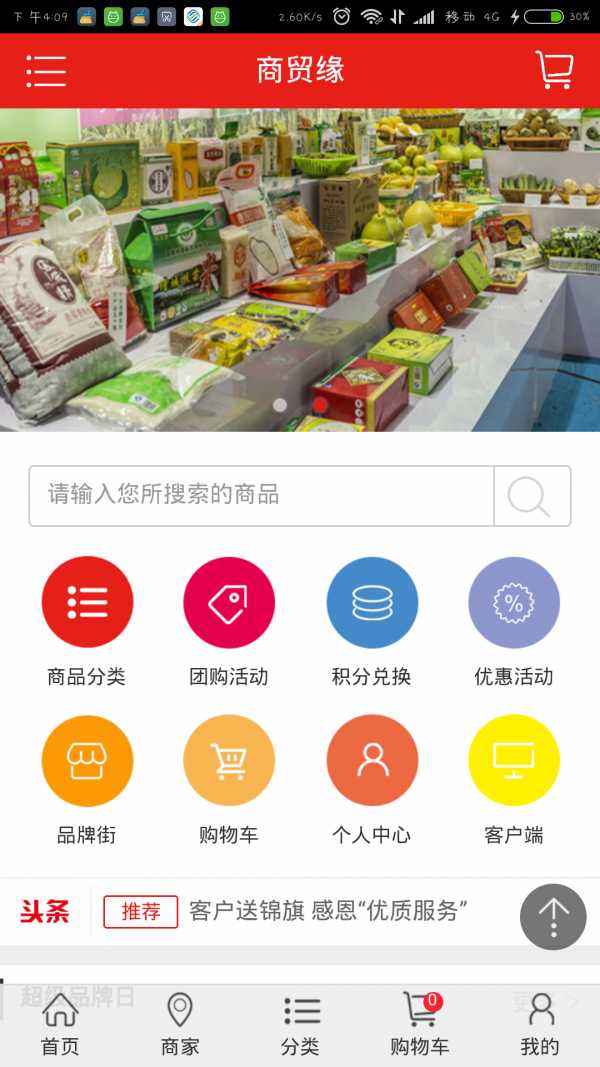The height and width of the screenshot is (1067, 600).
Task: Open 团购活动 group buying
Action: pos(229,602)
